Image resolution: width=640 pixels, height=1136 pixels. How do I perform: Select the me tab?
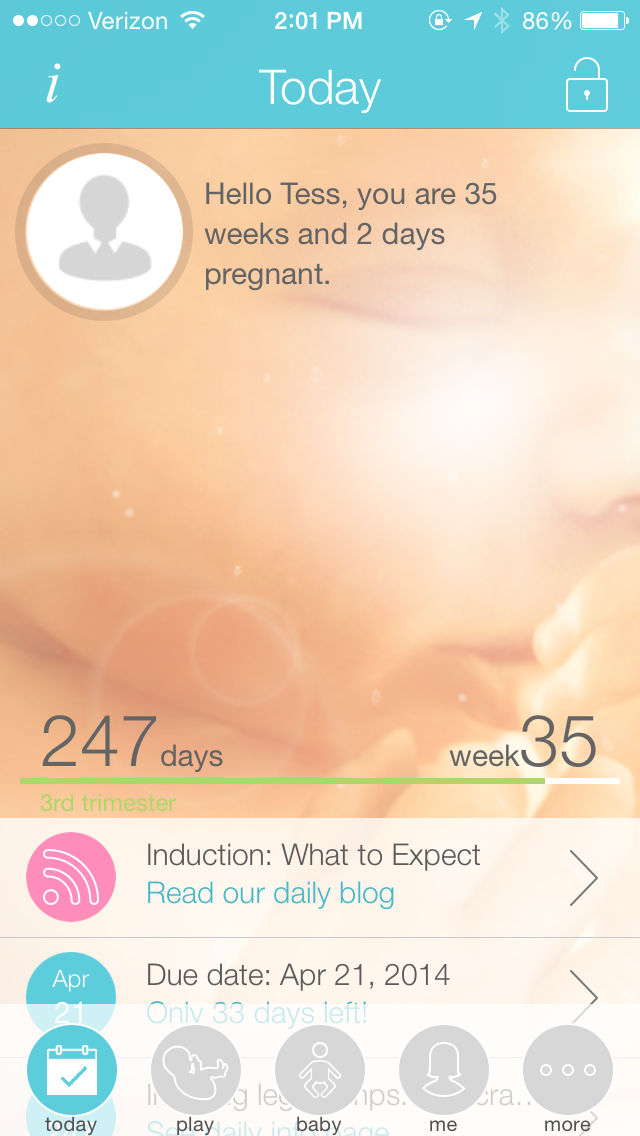point(443,1078)
